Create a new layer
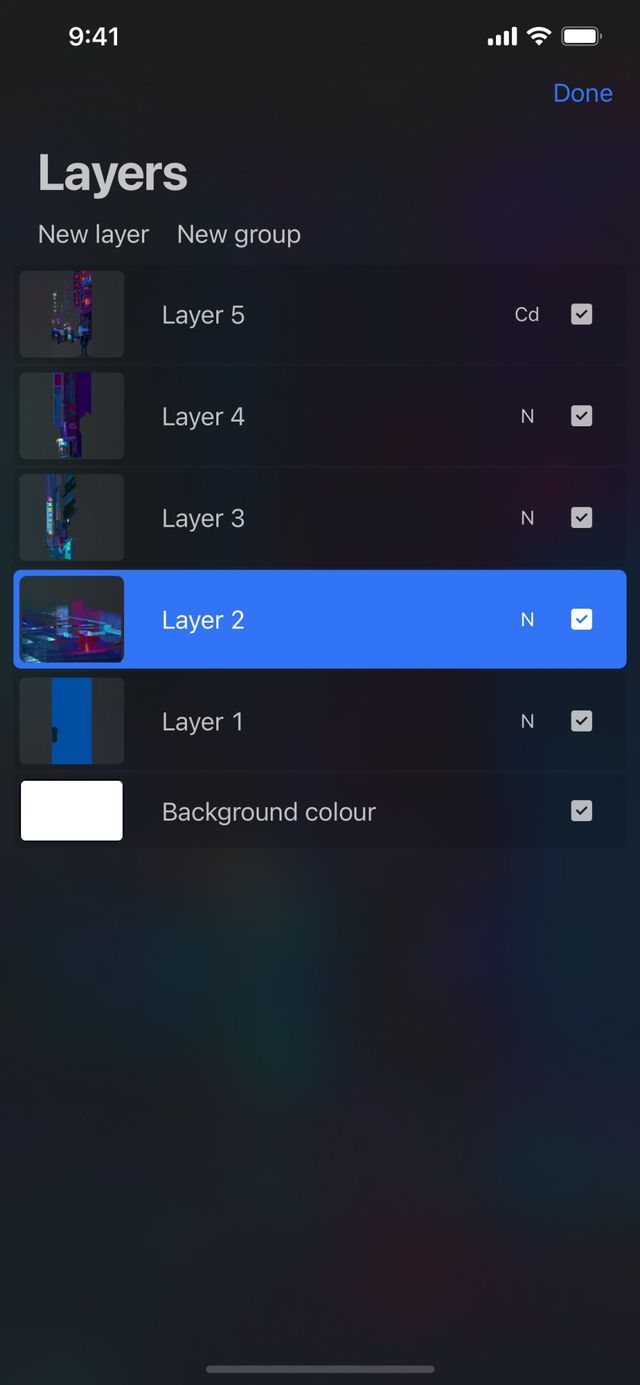640x1385 pixels. coord(93,234)
